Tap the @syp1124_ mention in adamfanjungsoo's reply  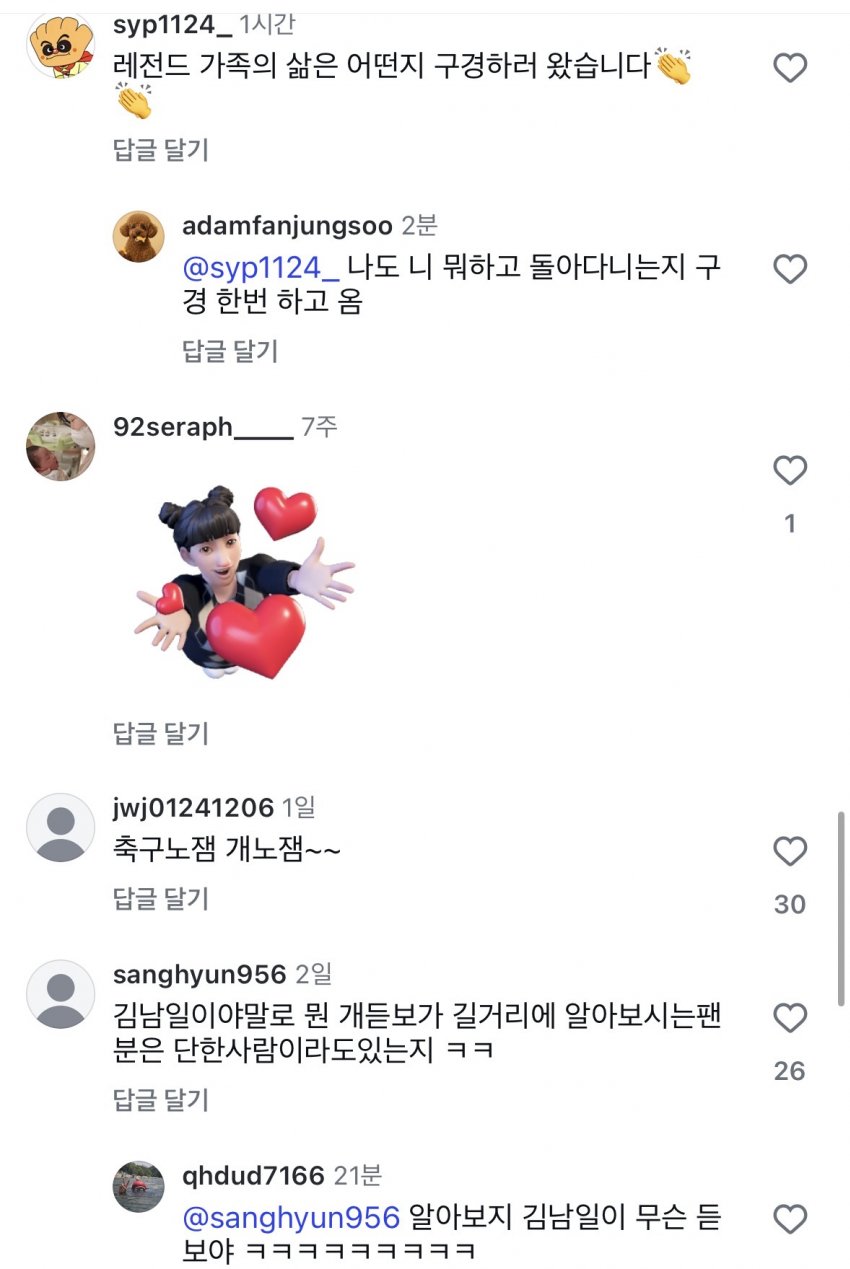point(261,269)
